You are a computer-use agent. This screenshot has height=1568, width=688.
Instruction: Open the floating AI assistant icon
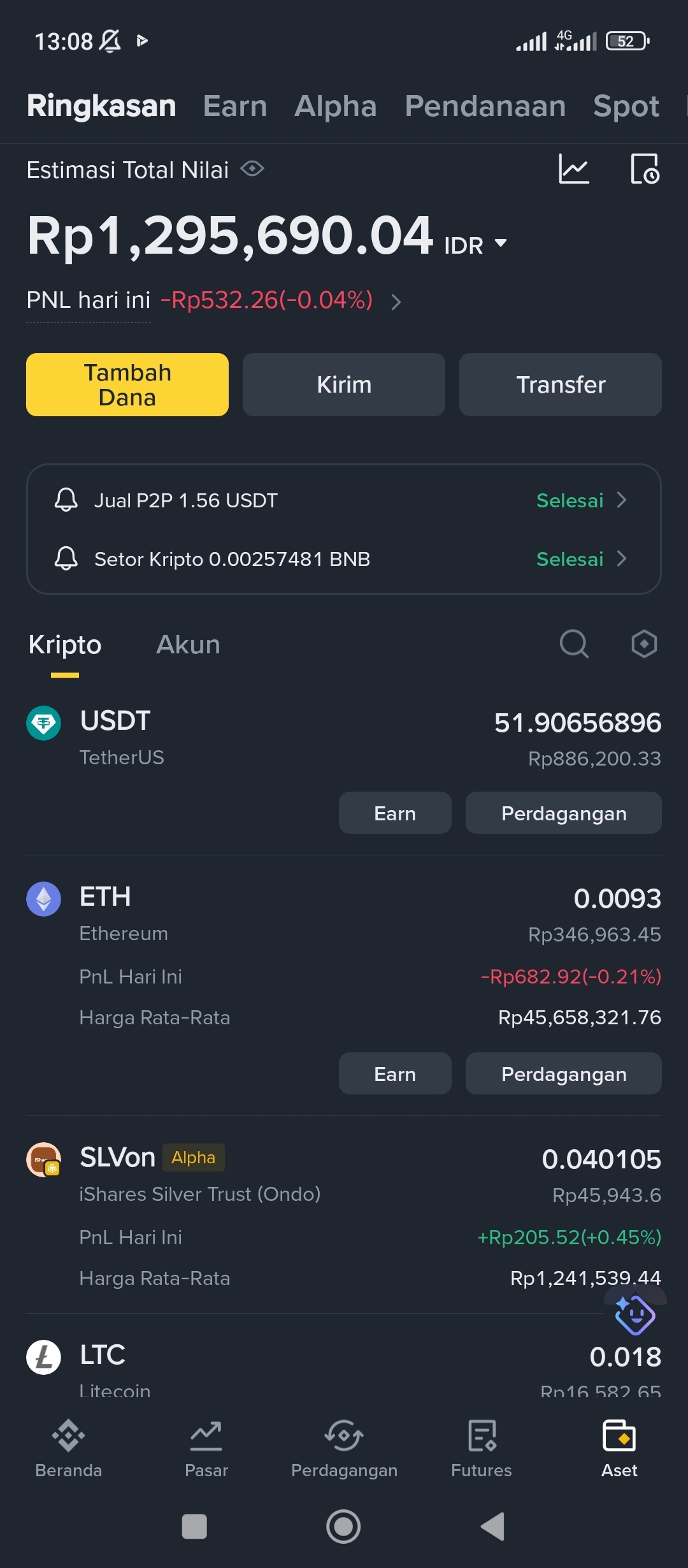pyautogui.click(x=635, y=1314)
